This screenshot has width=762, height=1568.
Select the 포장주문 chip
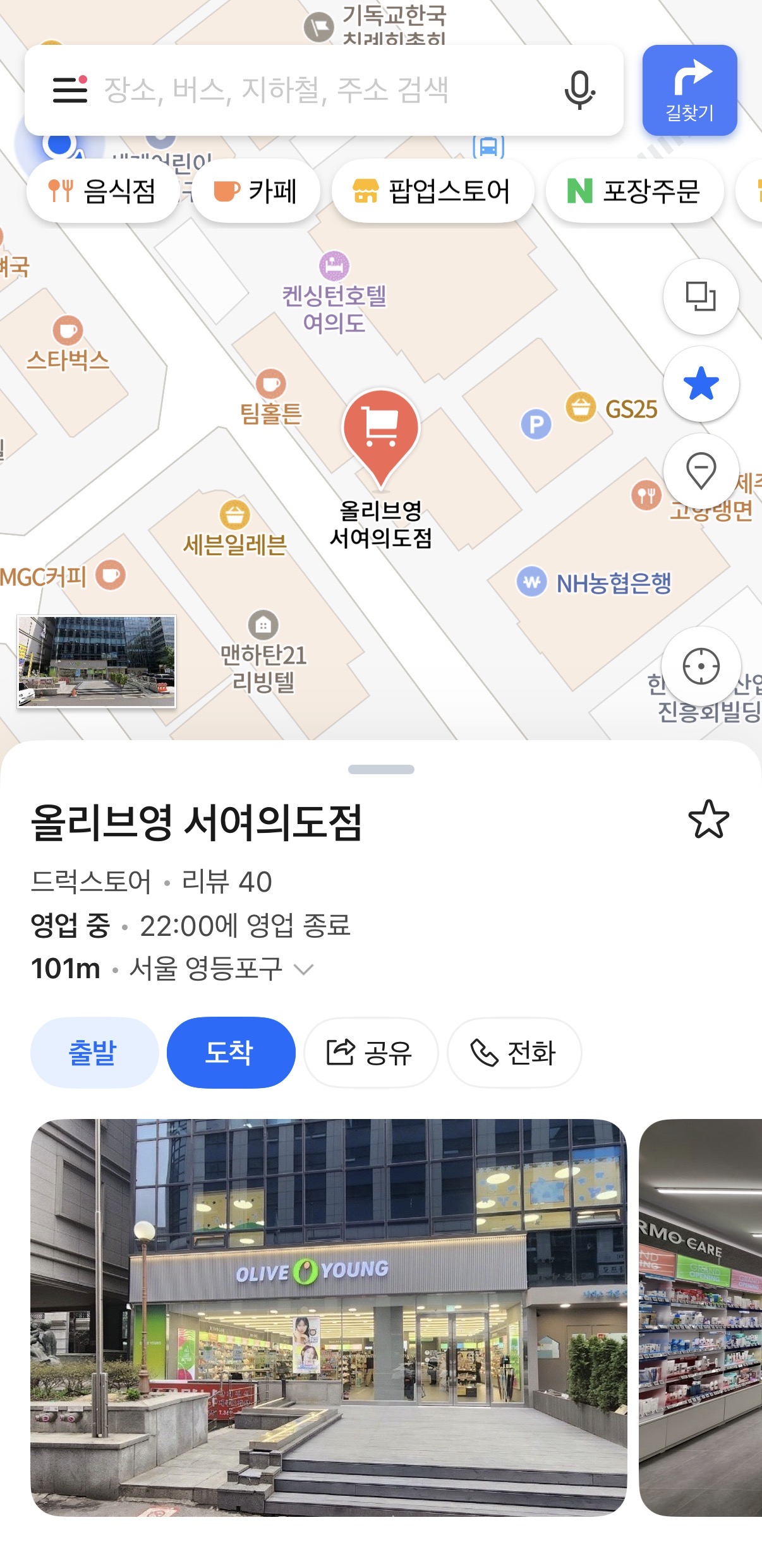pos(634,191)
